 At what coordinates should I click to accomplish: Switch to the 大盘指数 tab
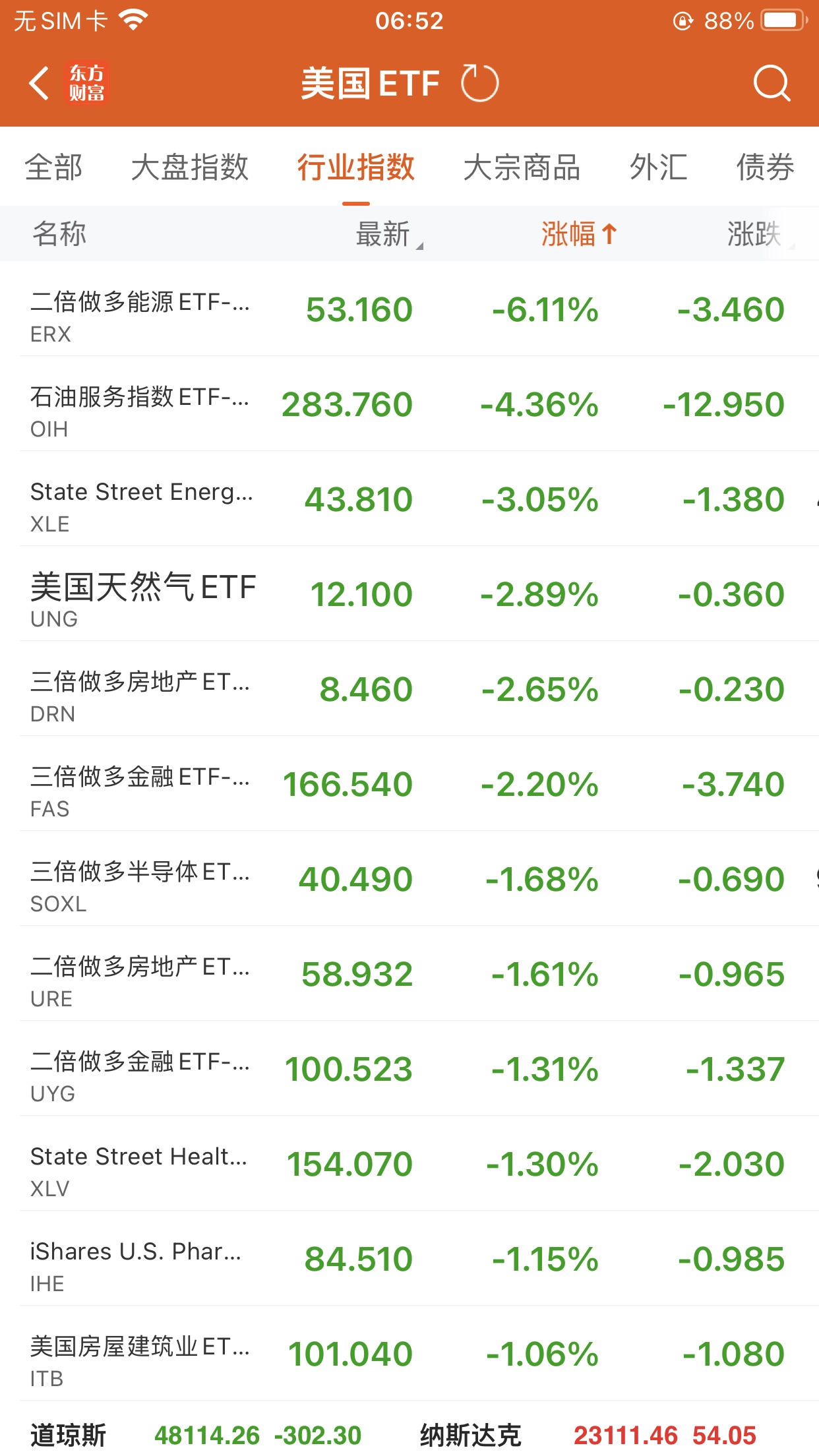(190, 167)
